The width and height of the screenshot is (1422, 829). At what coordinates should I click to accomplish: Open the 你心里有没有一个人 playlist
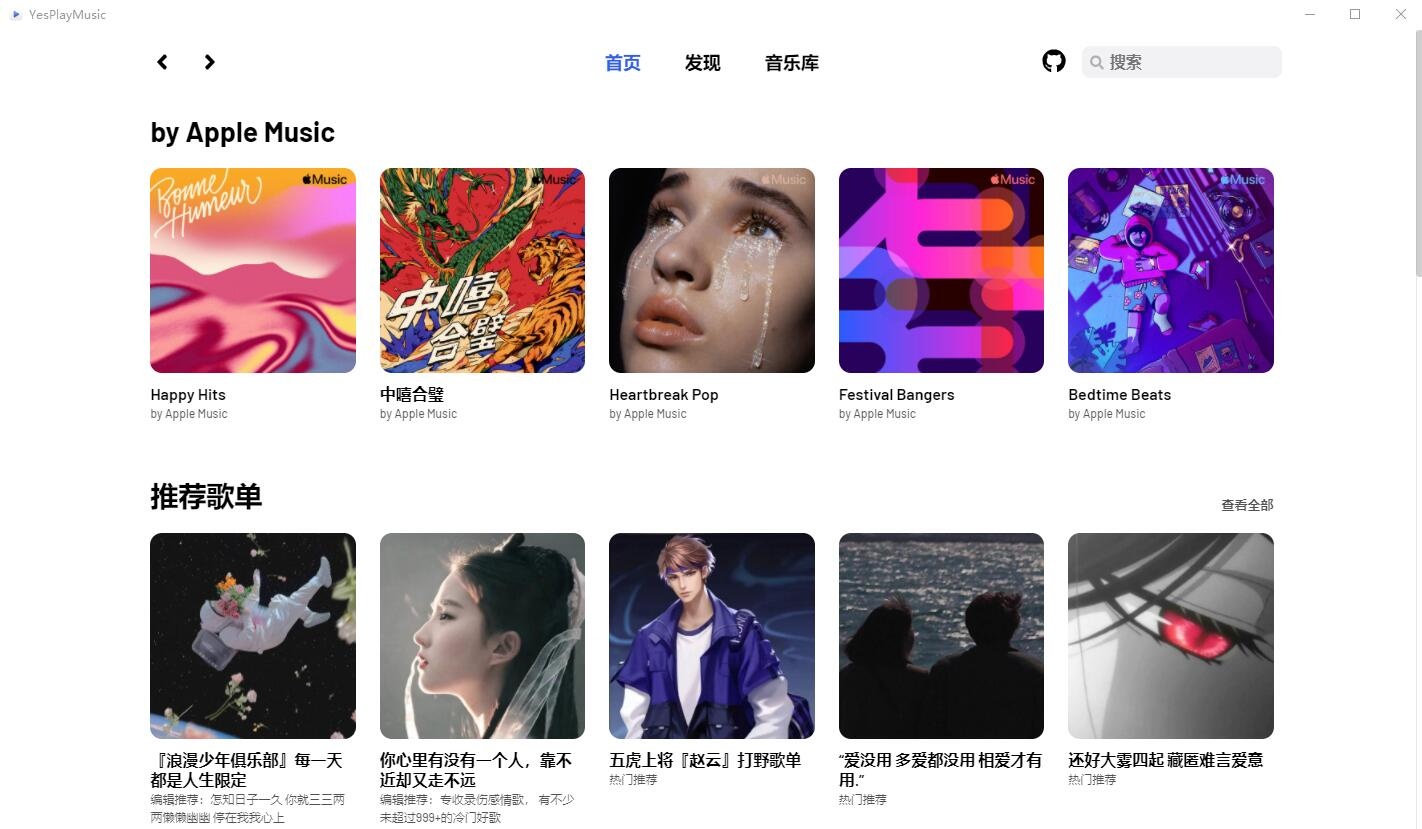pos(482,635)
